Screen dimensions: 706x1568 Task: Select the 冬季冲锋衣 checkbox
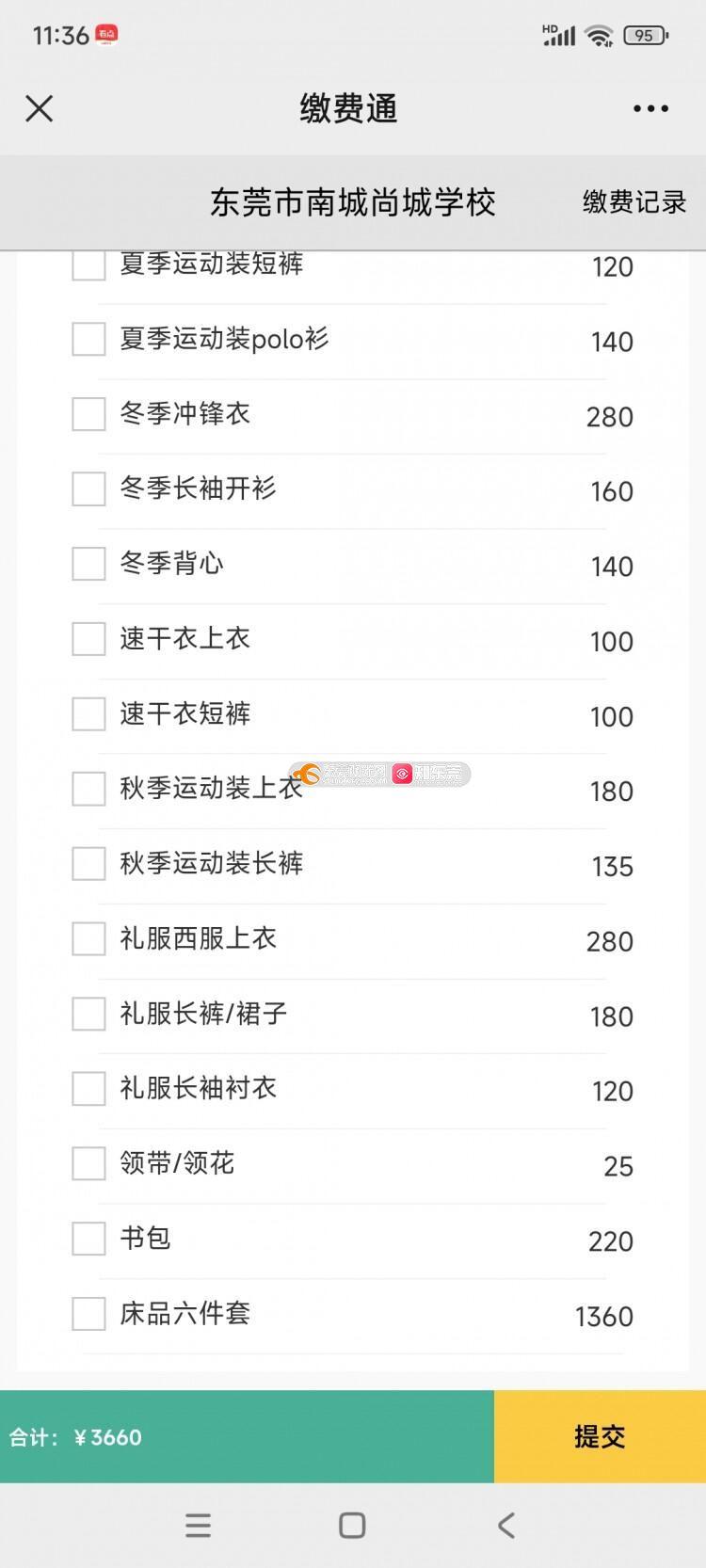click(x=88, y=414)
